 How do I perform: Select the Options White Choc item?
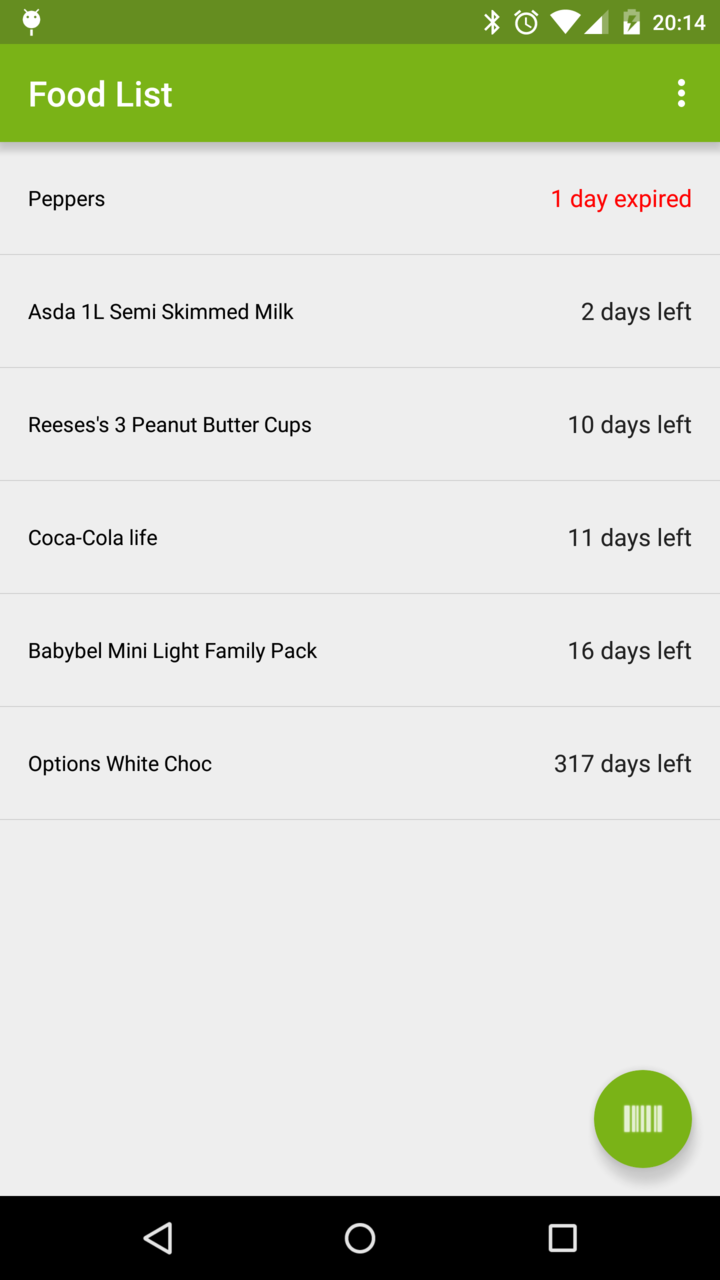360,763
